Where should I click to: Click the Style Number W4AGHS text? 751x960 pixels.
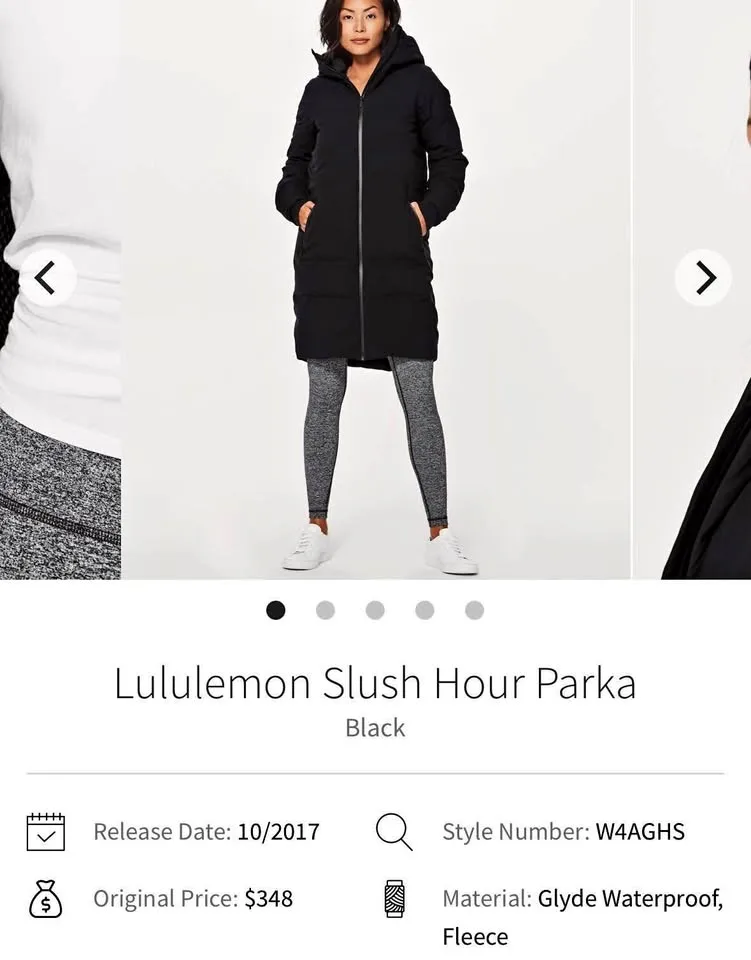click(565, 830)
